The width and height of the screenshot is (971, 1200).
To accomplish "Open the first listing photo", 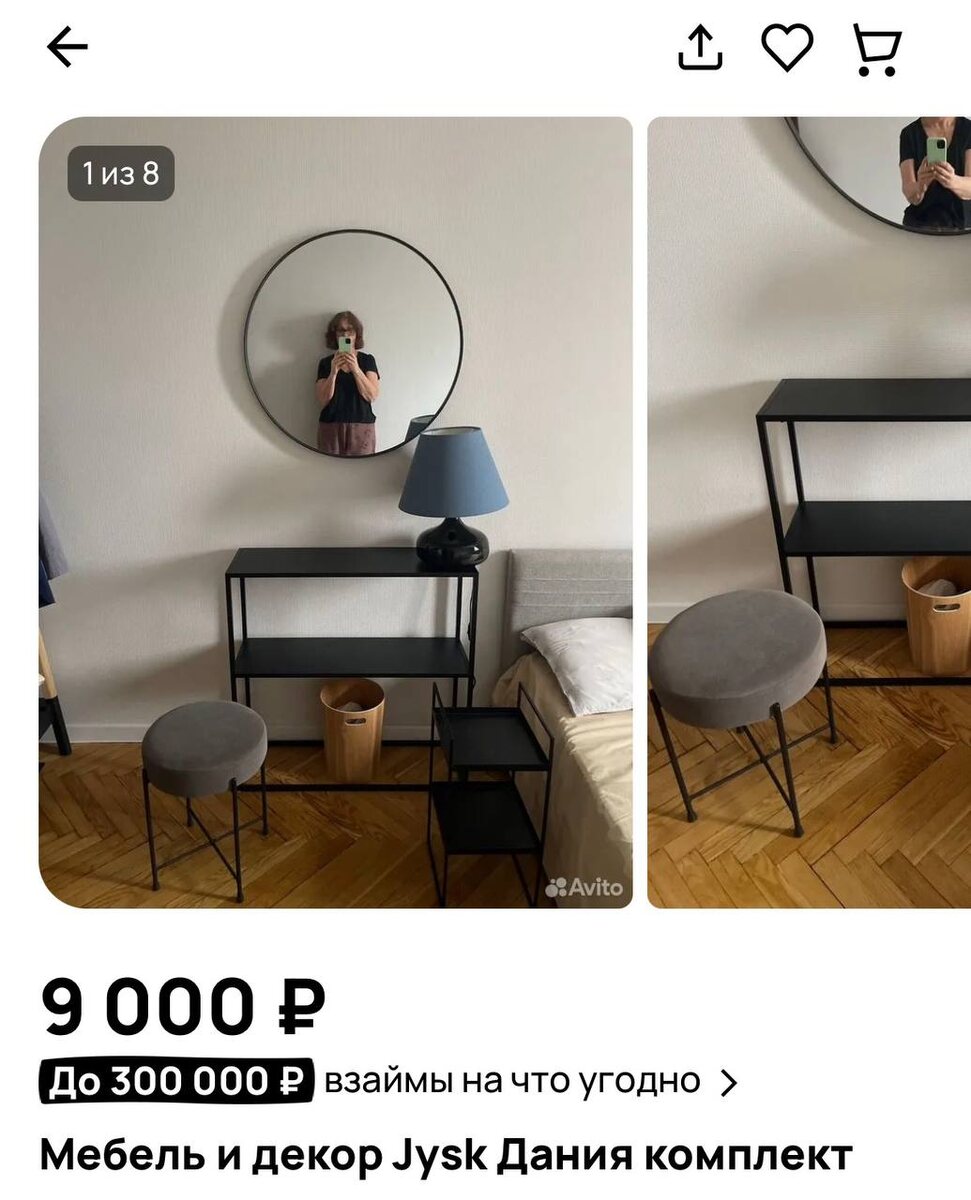I will pyautogui.click(x=336, y=512).
